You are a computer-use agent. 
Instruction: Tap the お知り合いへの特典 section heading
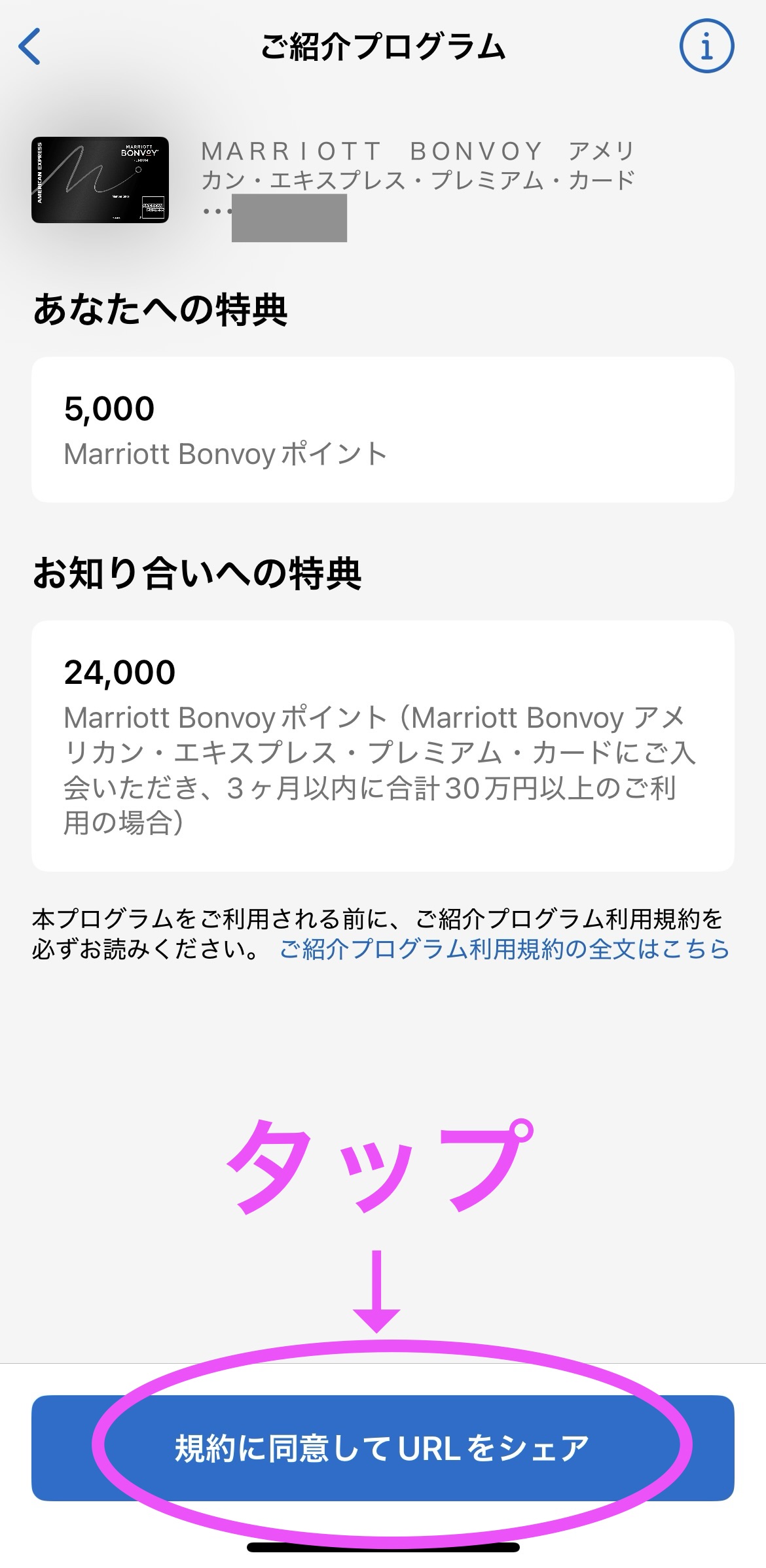tap(200, 571)
